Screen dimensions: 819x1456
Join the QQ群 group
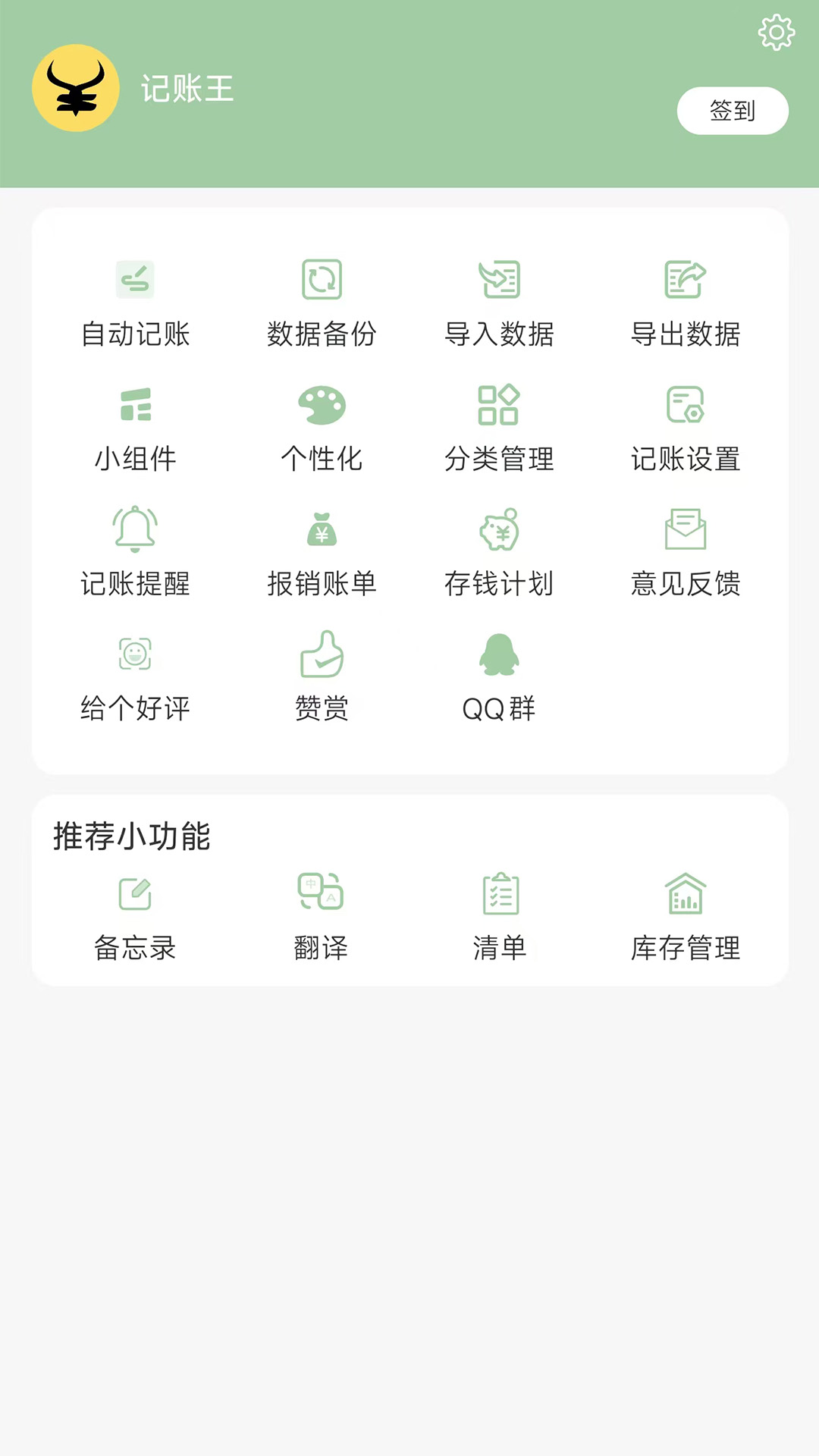click(x=499, y=678)
